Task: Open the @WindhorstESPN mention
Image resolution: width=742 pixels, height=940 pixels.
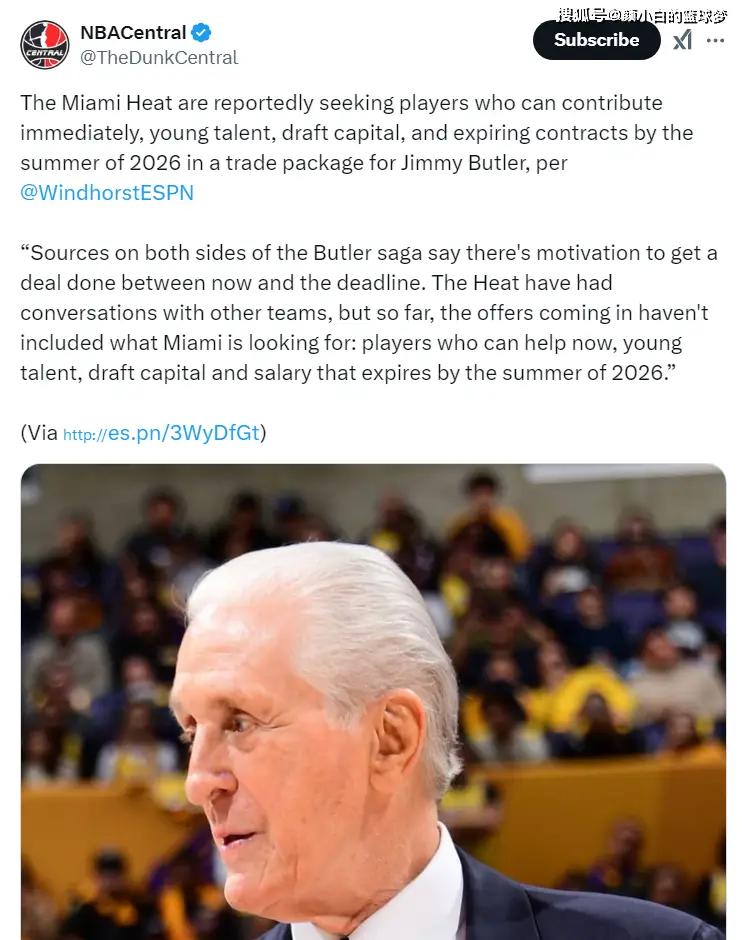Action: [x=107, y=193]
